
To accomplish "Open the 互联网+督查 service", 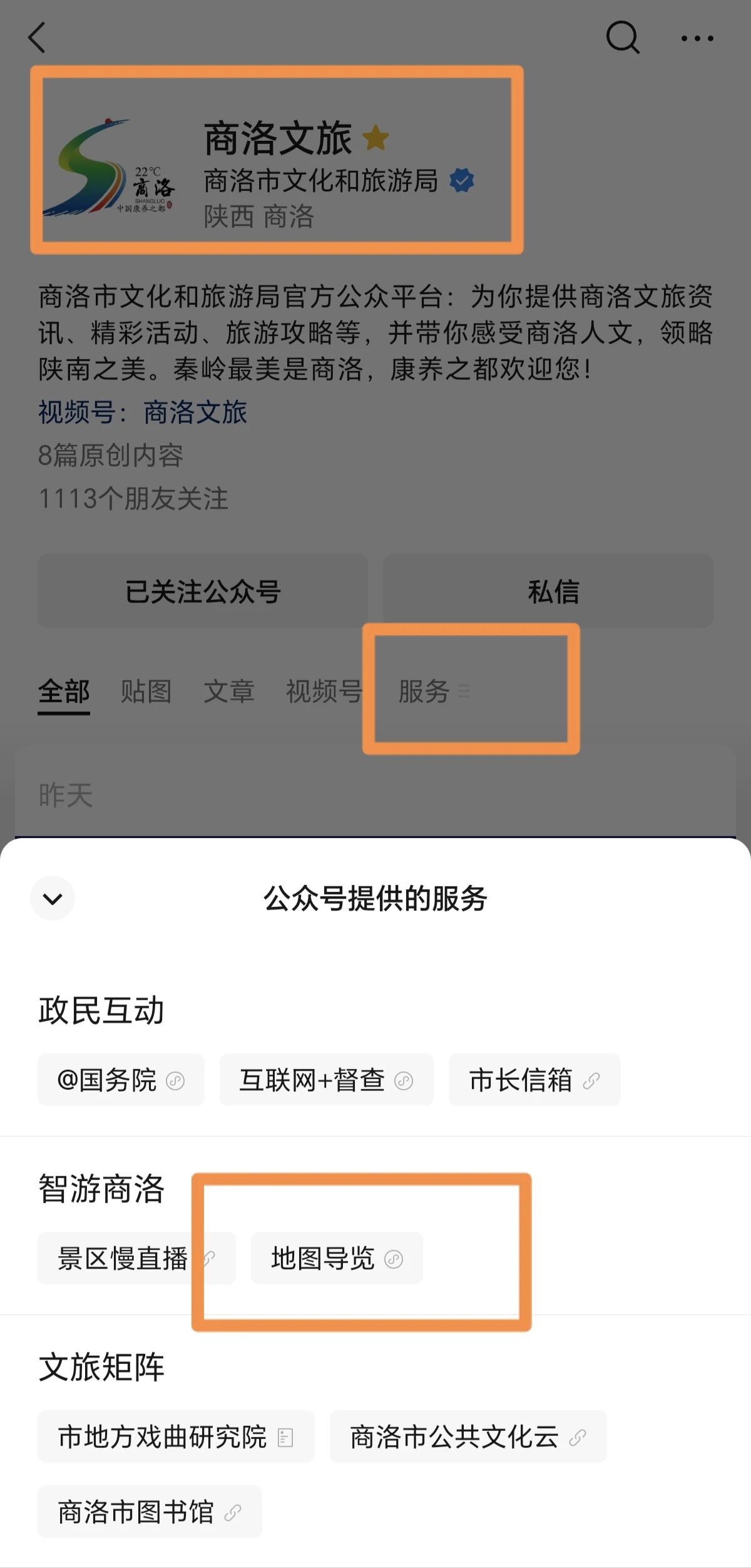I will [x=326, y=1080].
